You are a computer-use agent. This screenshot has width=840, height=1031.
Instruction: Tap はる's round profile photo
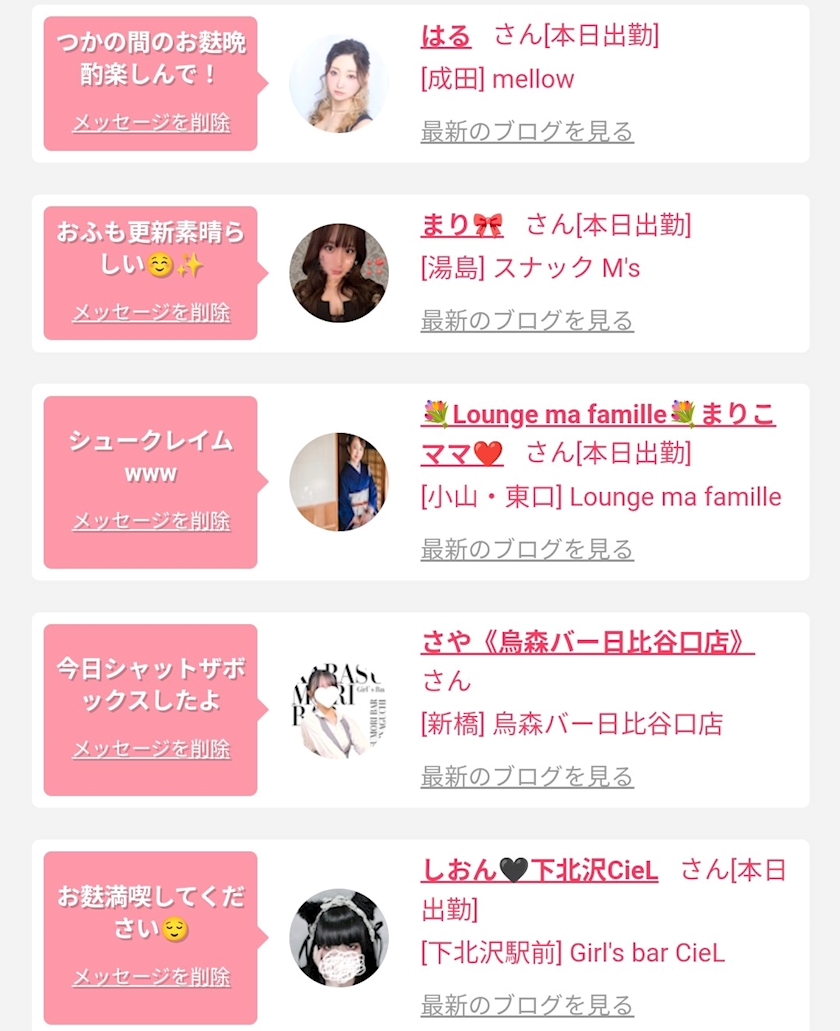pyautogui.click(x=339, y=84)
